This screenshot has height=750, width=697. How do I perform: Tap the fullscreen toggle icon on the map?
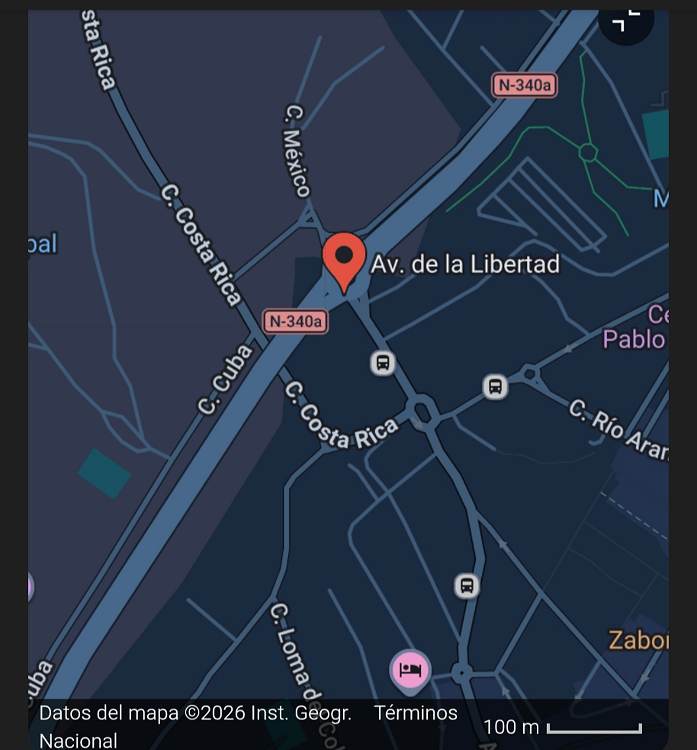(626, 20)
